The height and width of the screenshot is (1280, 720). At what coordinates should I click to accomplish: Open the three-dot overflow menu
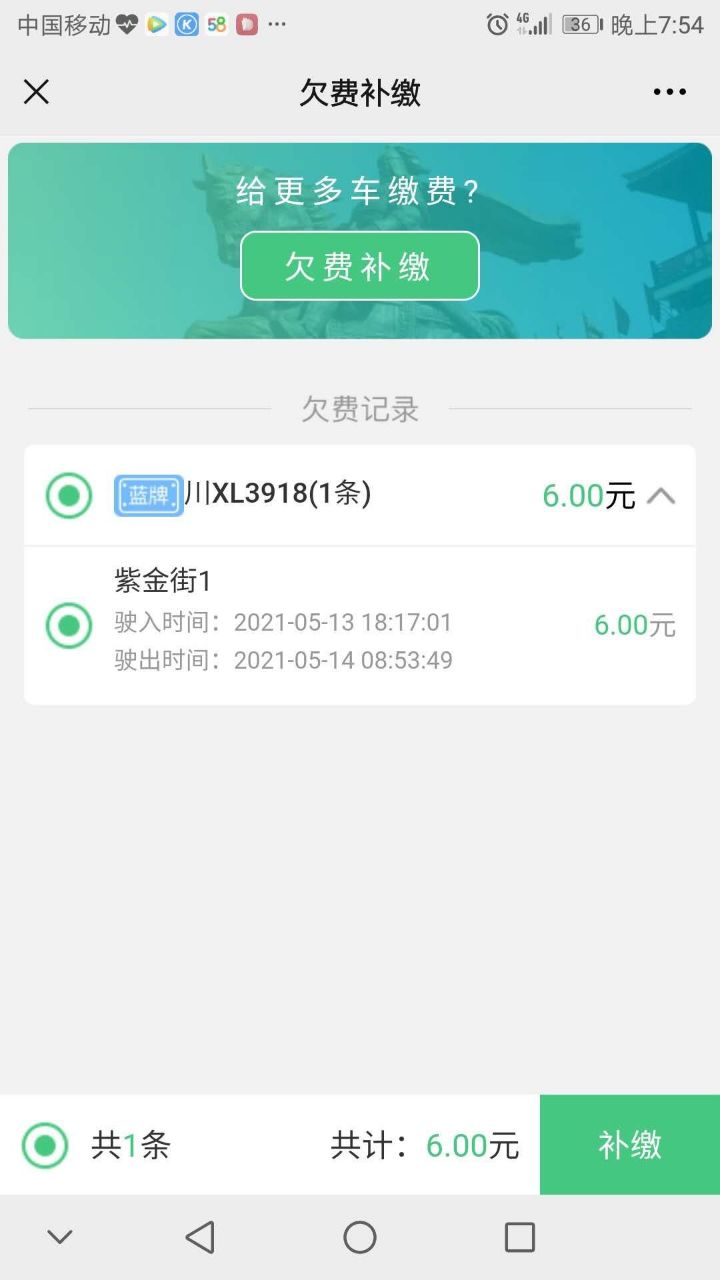669,92
